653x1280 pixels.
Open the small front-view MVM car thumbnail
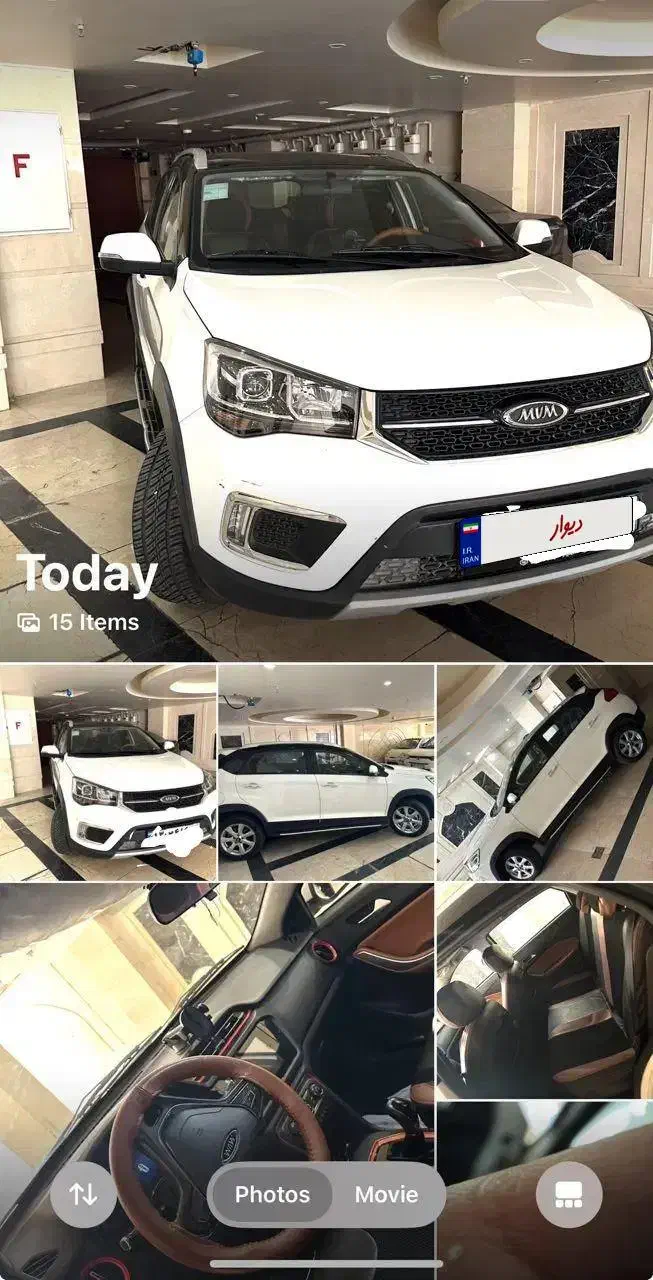pos(108,773)
